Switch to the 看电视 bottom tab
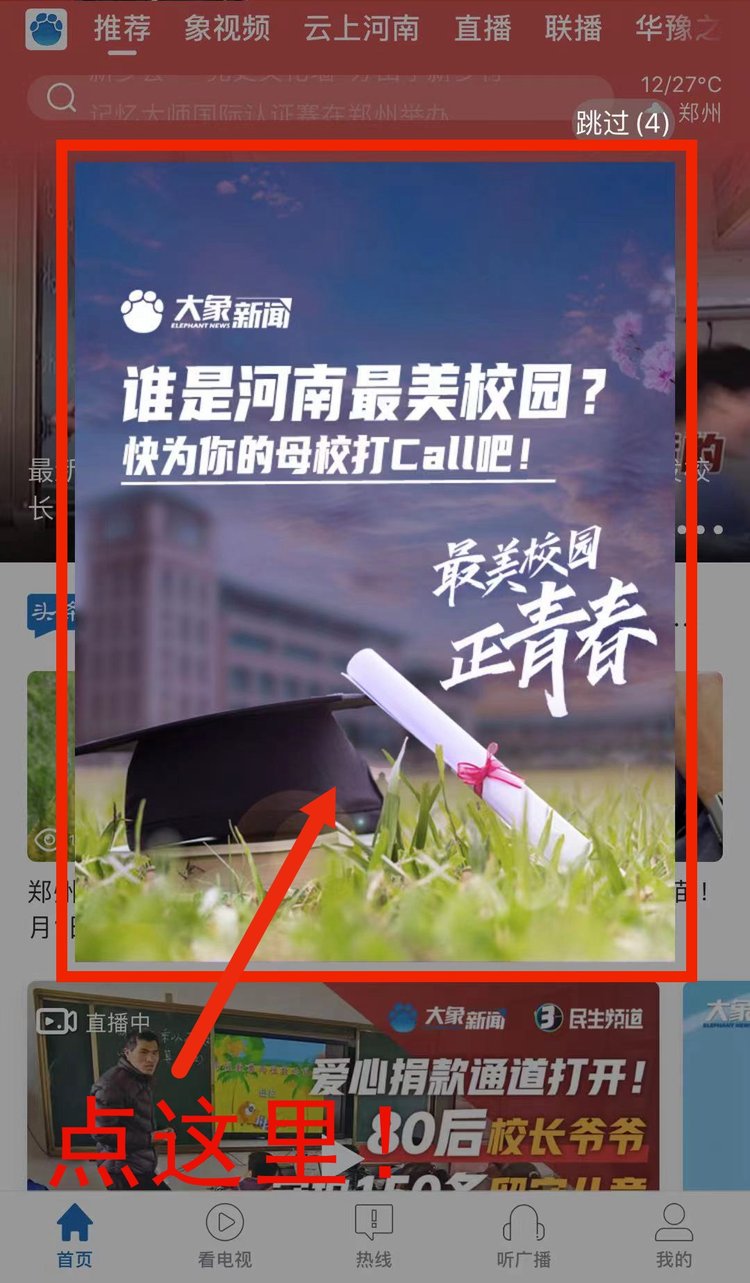The width and height of the screenshot is (750, 1283). click(x=224, y=1235)
